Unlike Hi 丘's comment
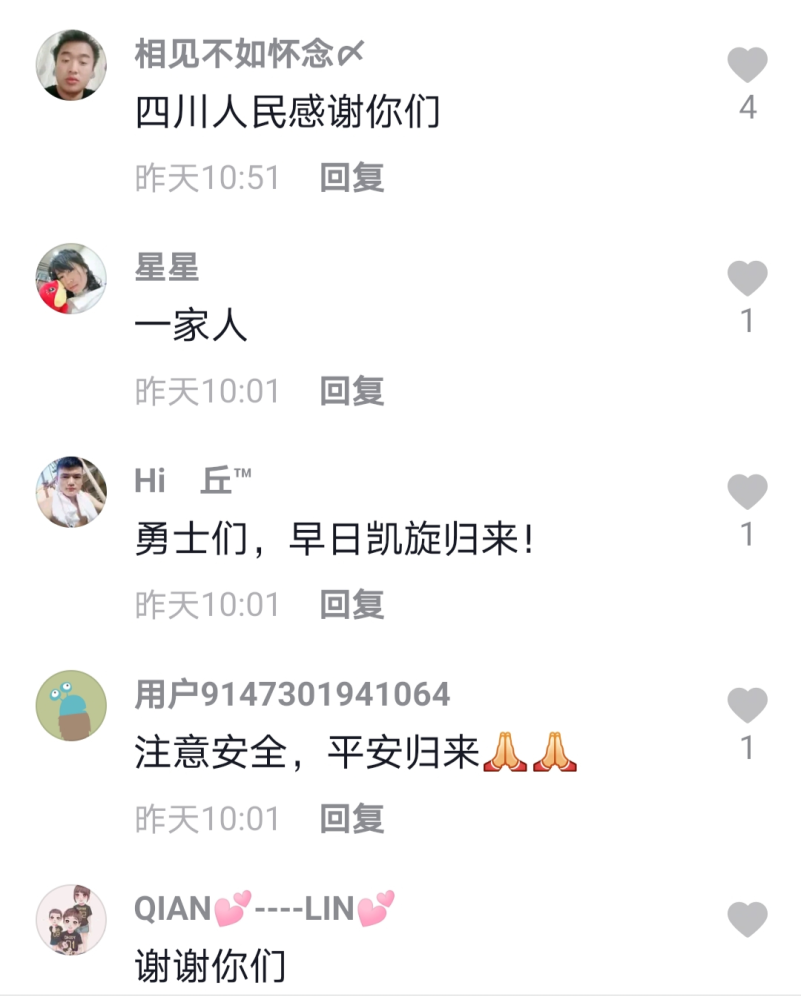The image size is (801, 1000). pyautogui.click(x=746, y=490)
